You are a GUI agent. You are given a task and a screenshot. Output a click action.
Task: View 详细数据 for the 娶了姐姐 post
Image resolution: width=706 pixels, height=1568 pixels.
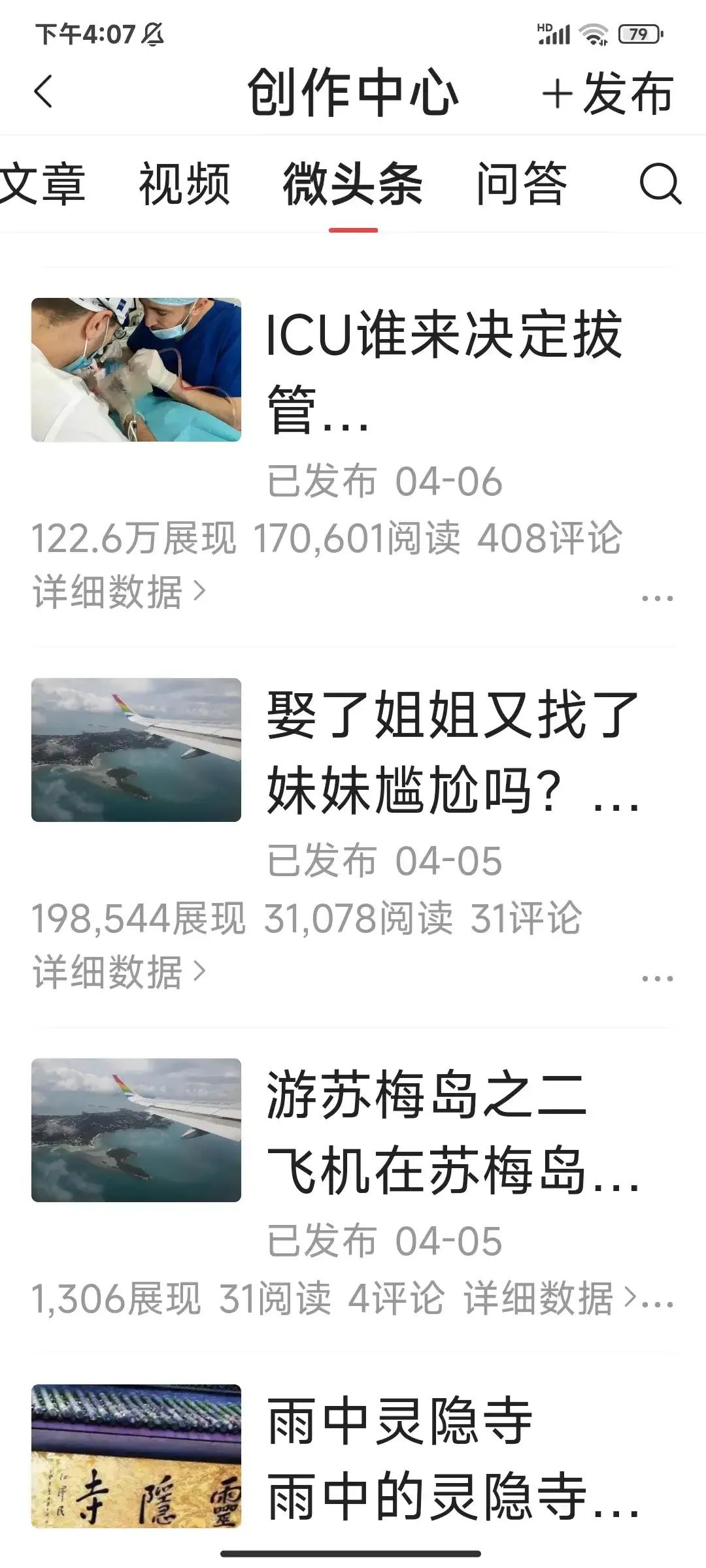(119, 972)
